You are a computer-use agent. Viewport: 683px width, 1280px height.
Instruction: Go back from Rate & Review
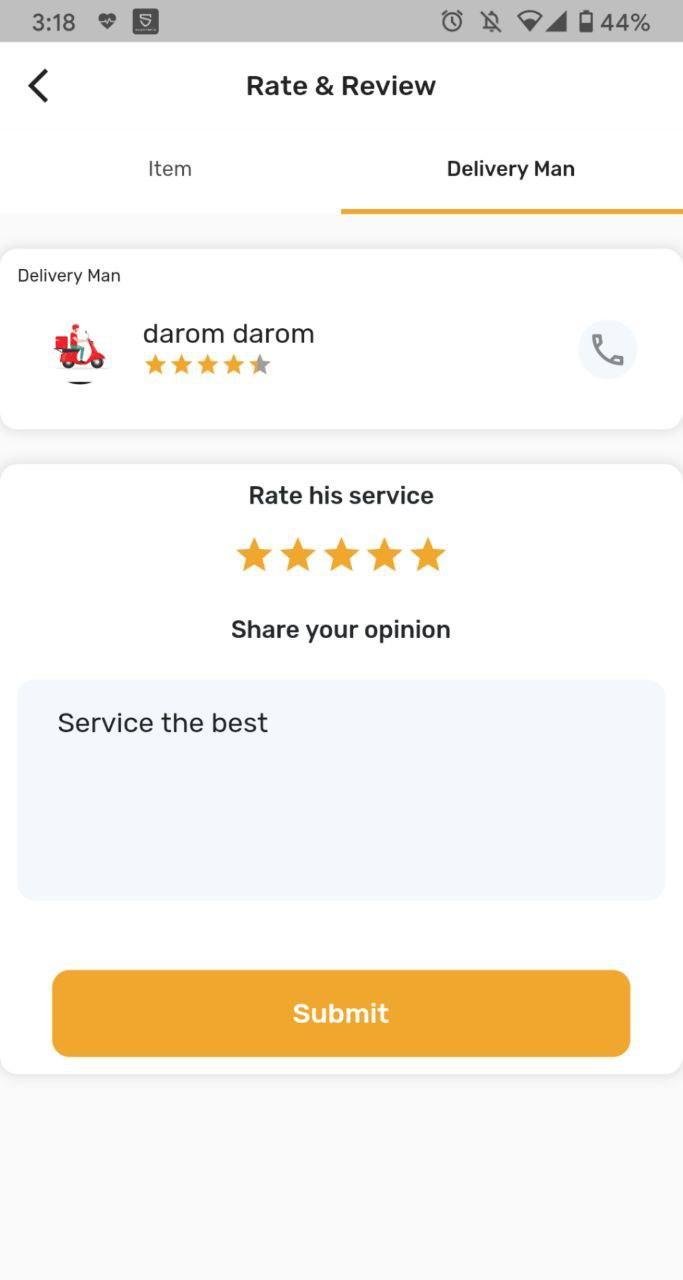click(x=38, y=86)
